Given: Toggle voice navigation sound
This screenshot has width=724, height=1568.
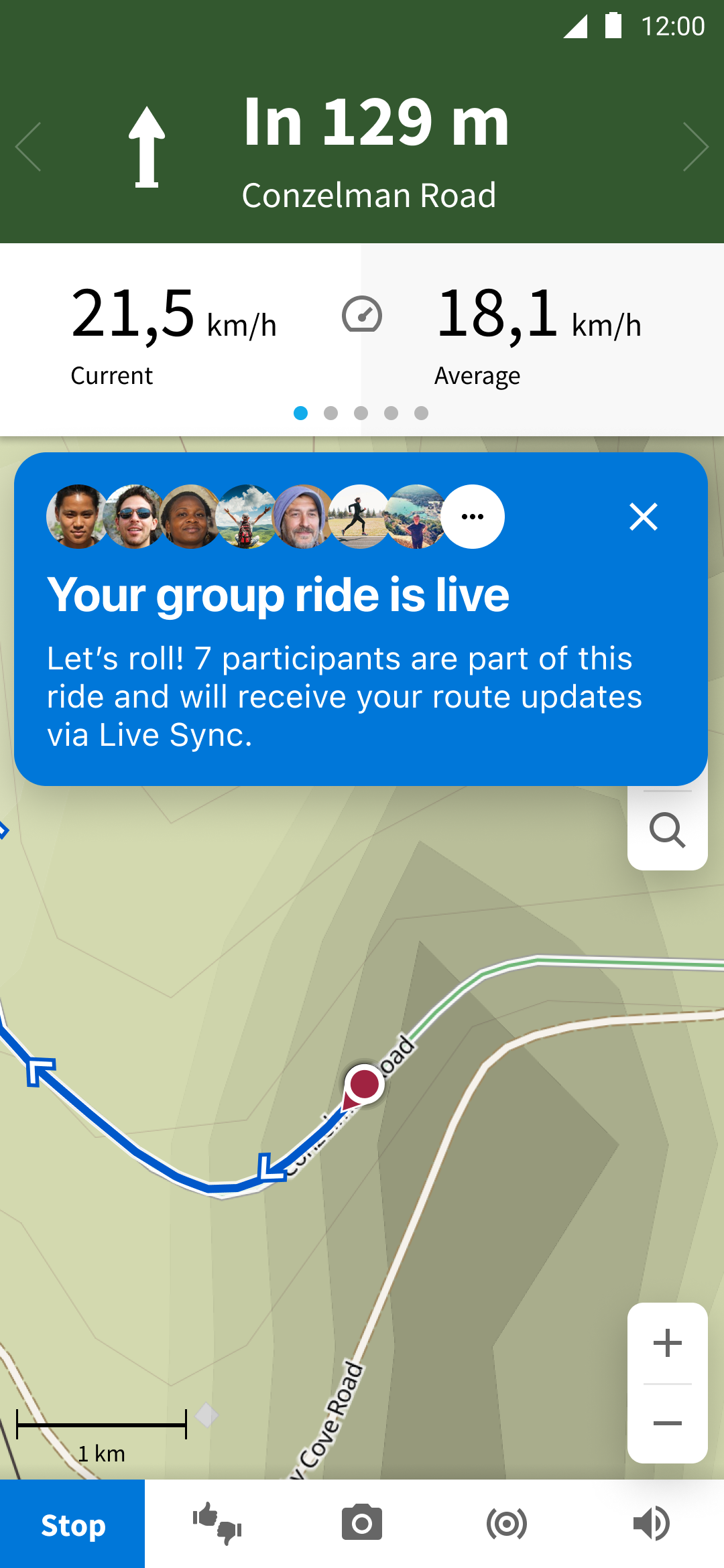Looking at the screenshot, I should coord(651,1524).
